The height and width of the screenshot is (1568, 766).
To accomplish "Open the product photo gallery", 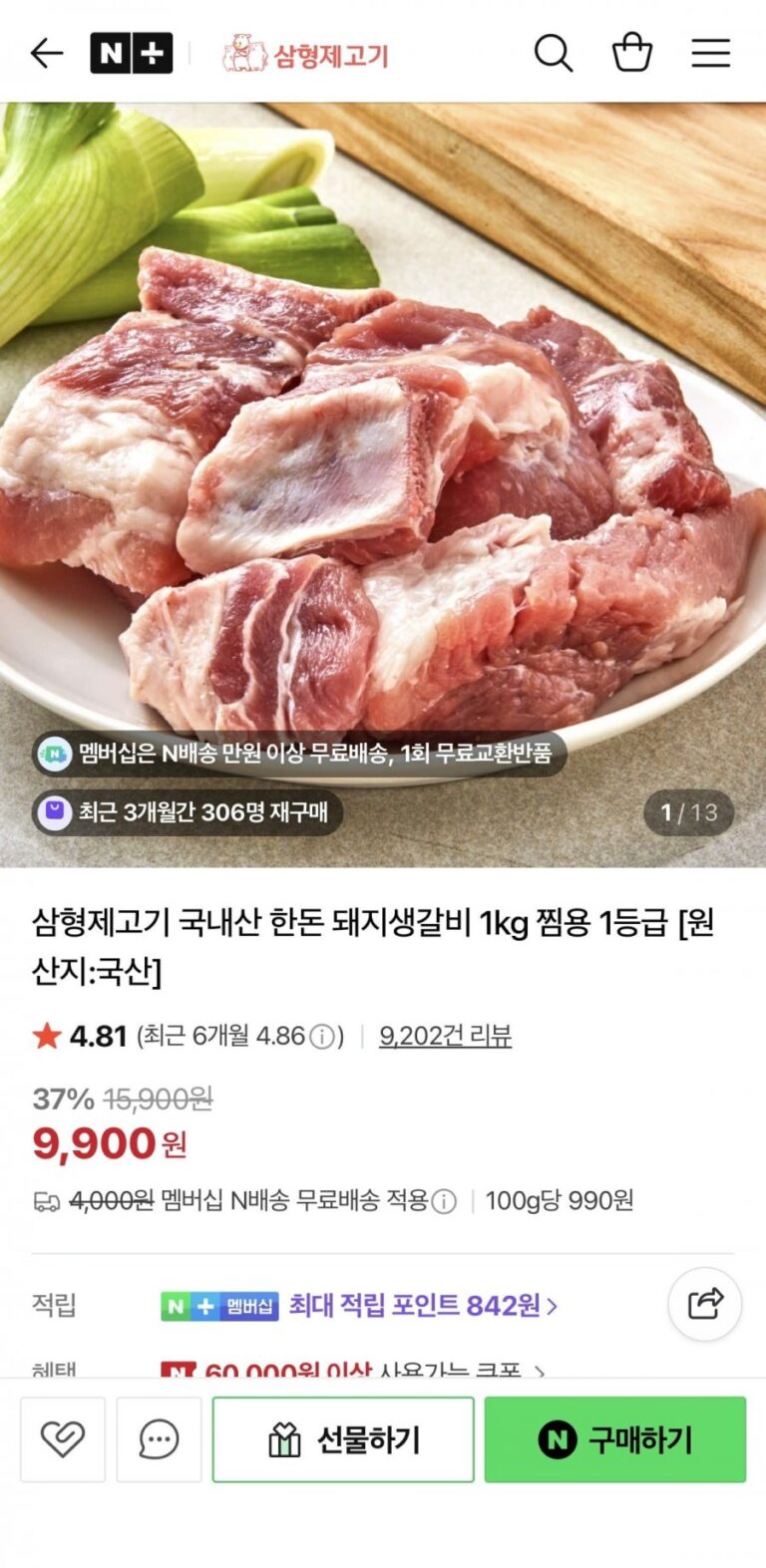I will pyautogui.click(x=383, y=449).
